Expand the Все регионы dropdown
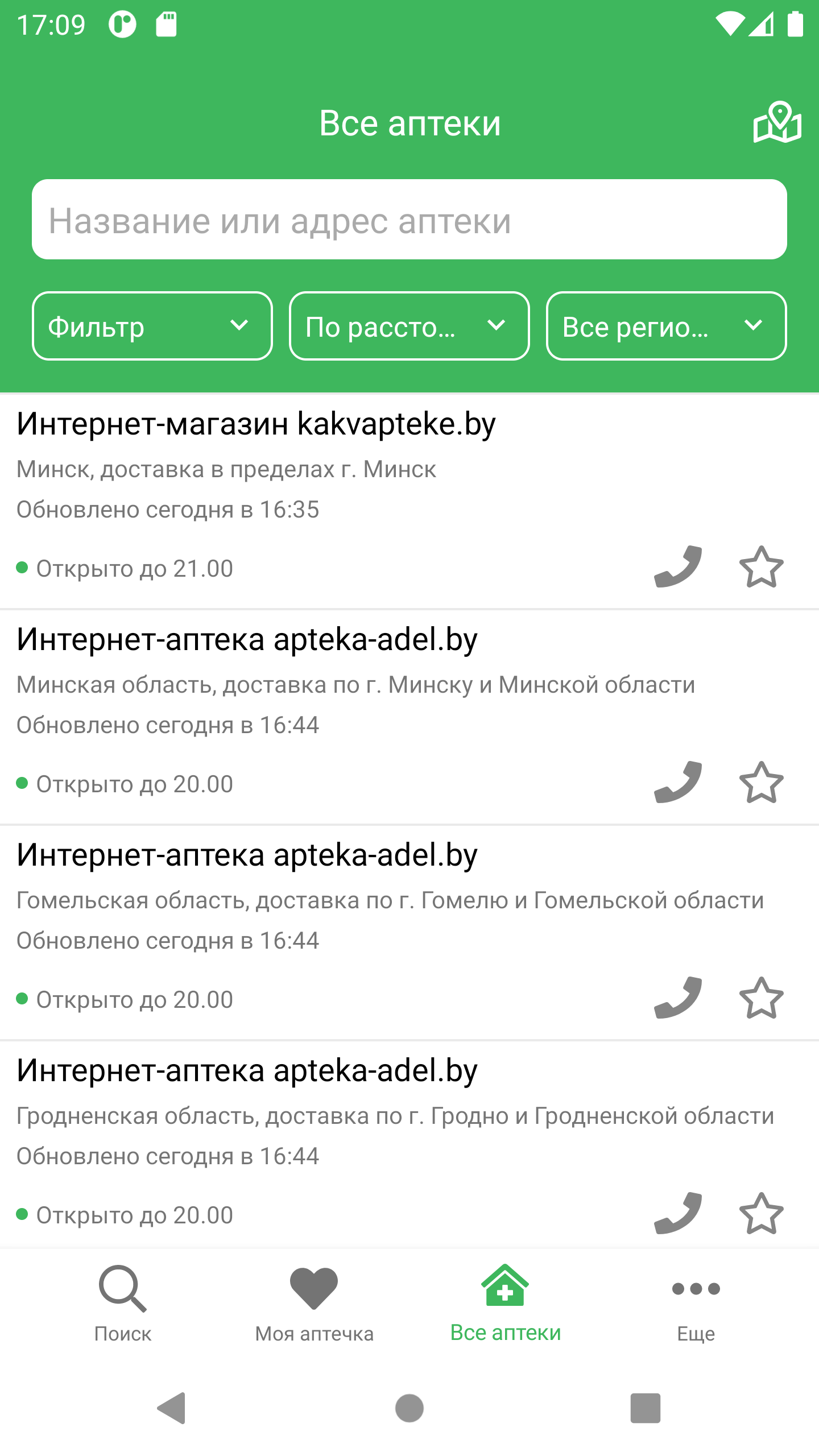Screen dimensions: 819x1456 coord(666,326)
